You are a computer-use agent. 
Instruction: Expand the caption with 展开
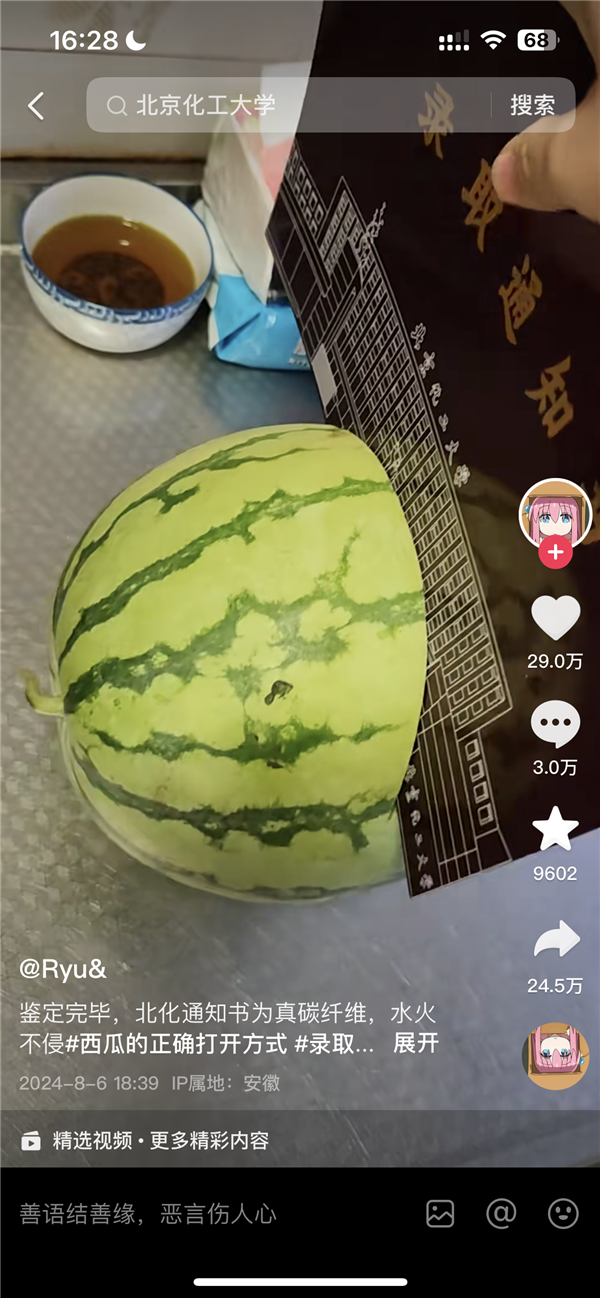coord(416,1043)
